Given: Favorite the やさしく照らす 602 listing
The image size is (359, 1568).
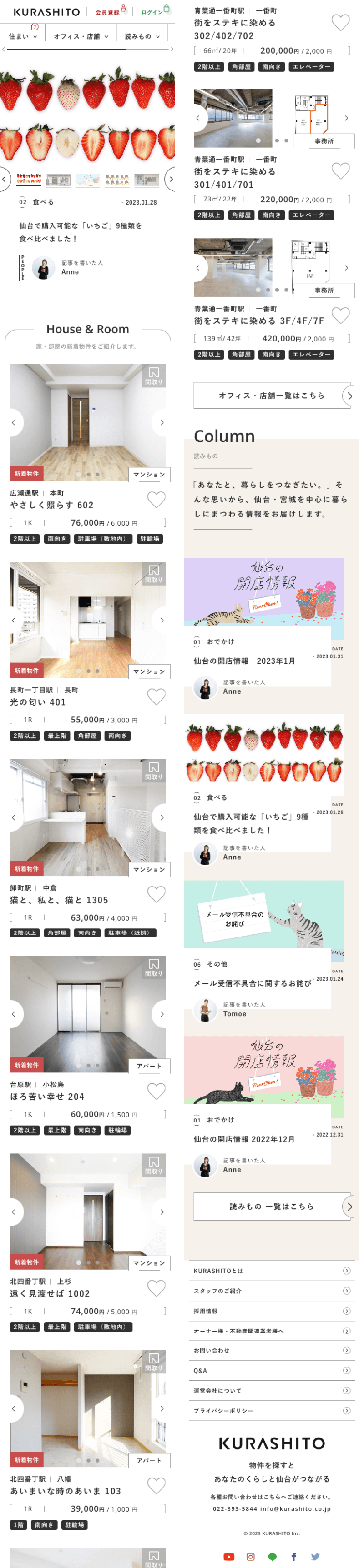Looking at the screenshot, I should (156, 500).
